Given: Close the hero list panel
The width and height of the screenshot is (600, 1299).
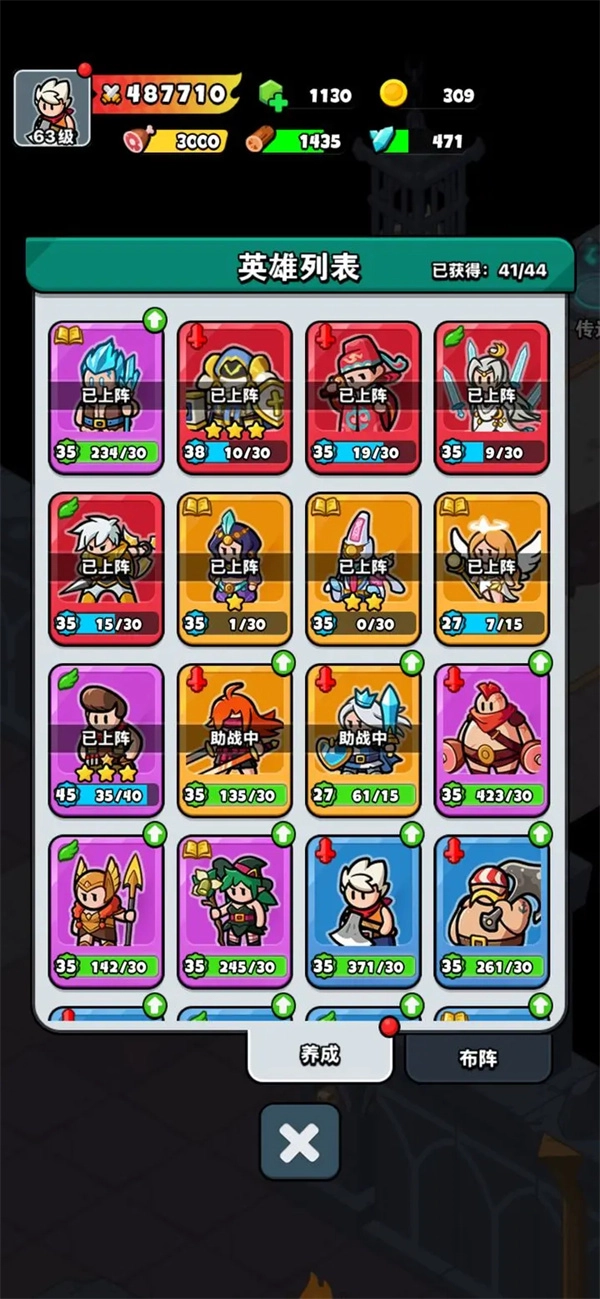Looking at the screenshot, I should coord(299,1142).
